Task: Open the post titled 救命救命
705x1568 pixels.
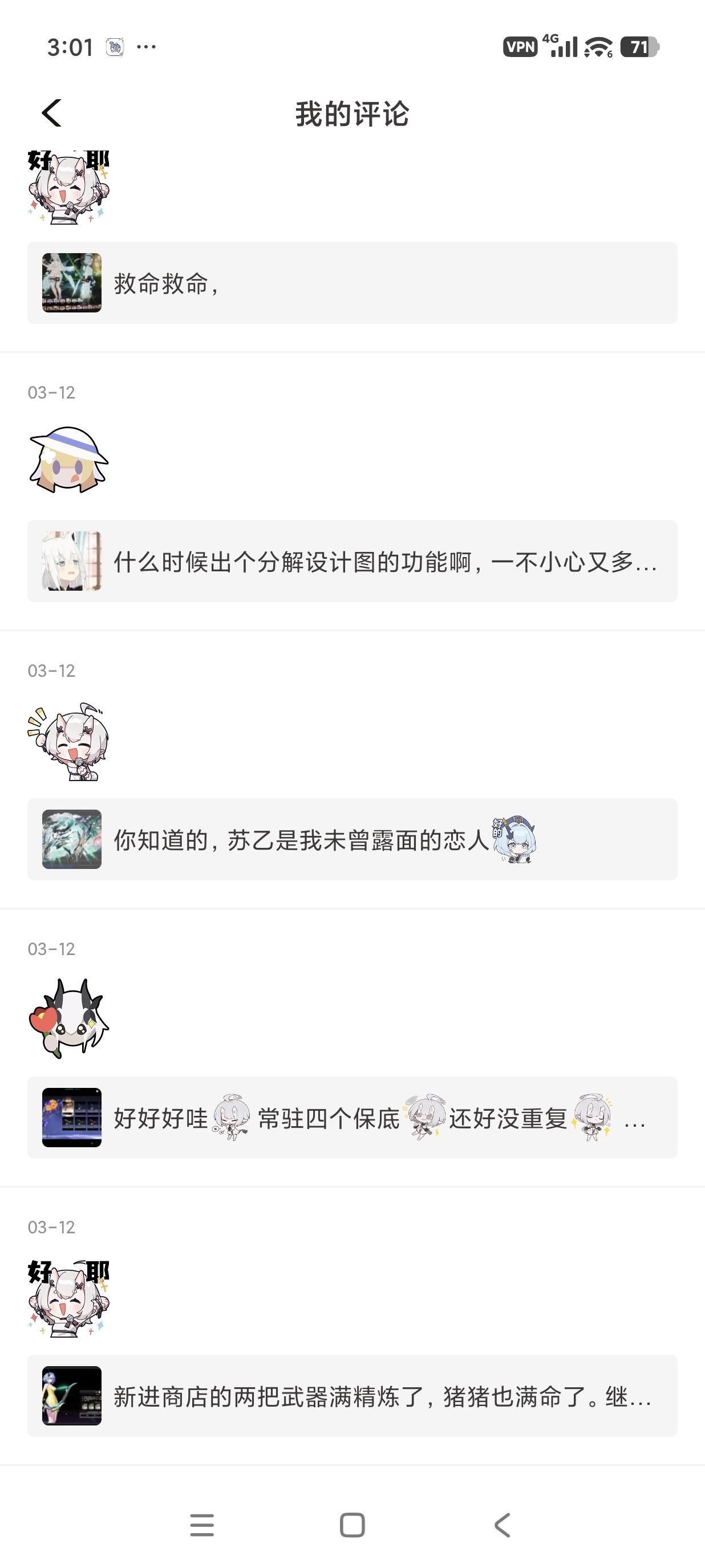Action: click(352, 283)
